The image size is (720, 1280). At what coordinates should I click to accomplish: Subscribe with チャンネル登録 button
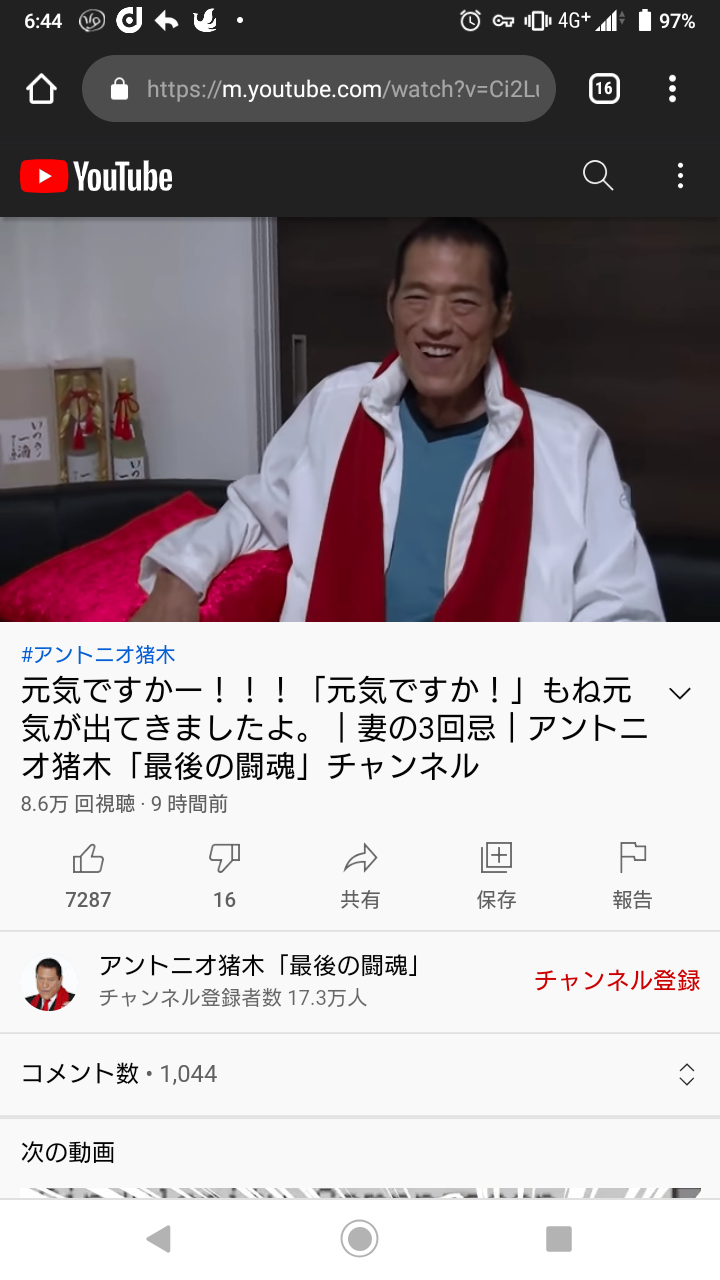(x=617, y=980)
